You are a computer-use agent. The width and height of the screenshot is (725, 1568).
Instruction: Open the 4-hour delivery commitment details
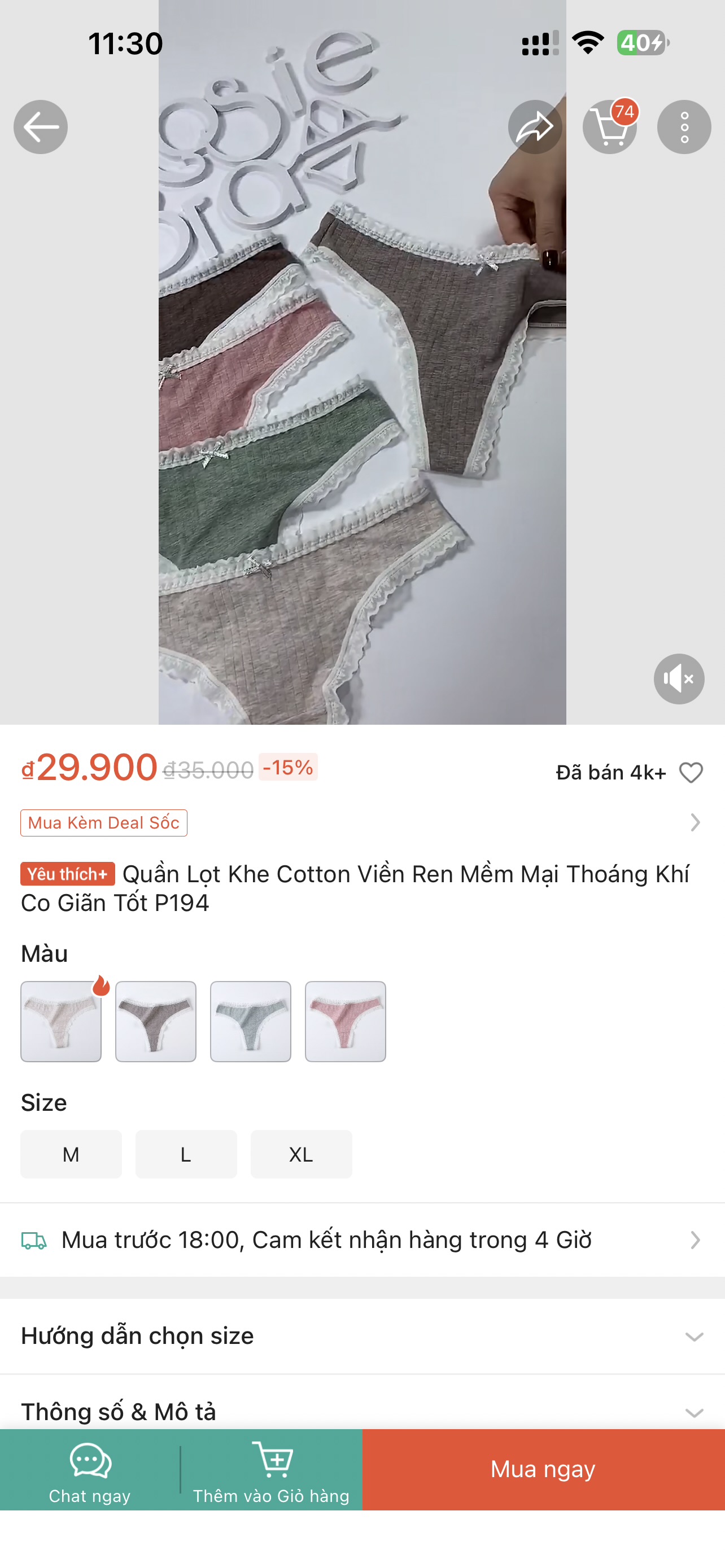[x=361, y=1240]
